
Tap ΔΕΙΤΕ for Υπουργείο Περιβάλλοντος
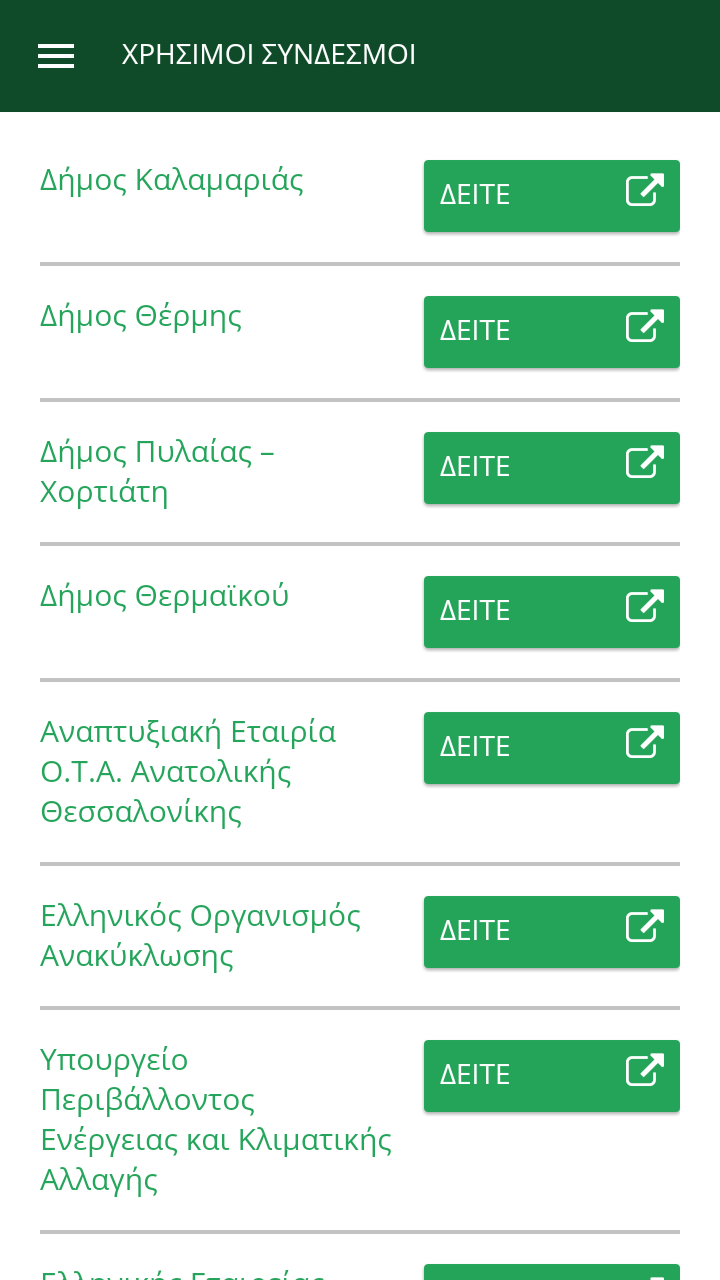552,1076
